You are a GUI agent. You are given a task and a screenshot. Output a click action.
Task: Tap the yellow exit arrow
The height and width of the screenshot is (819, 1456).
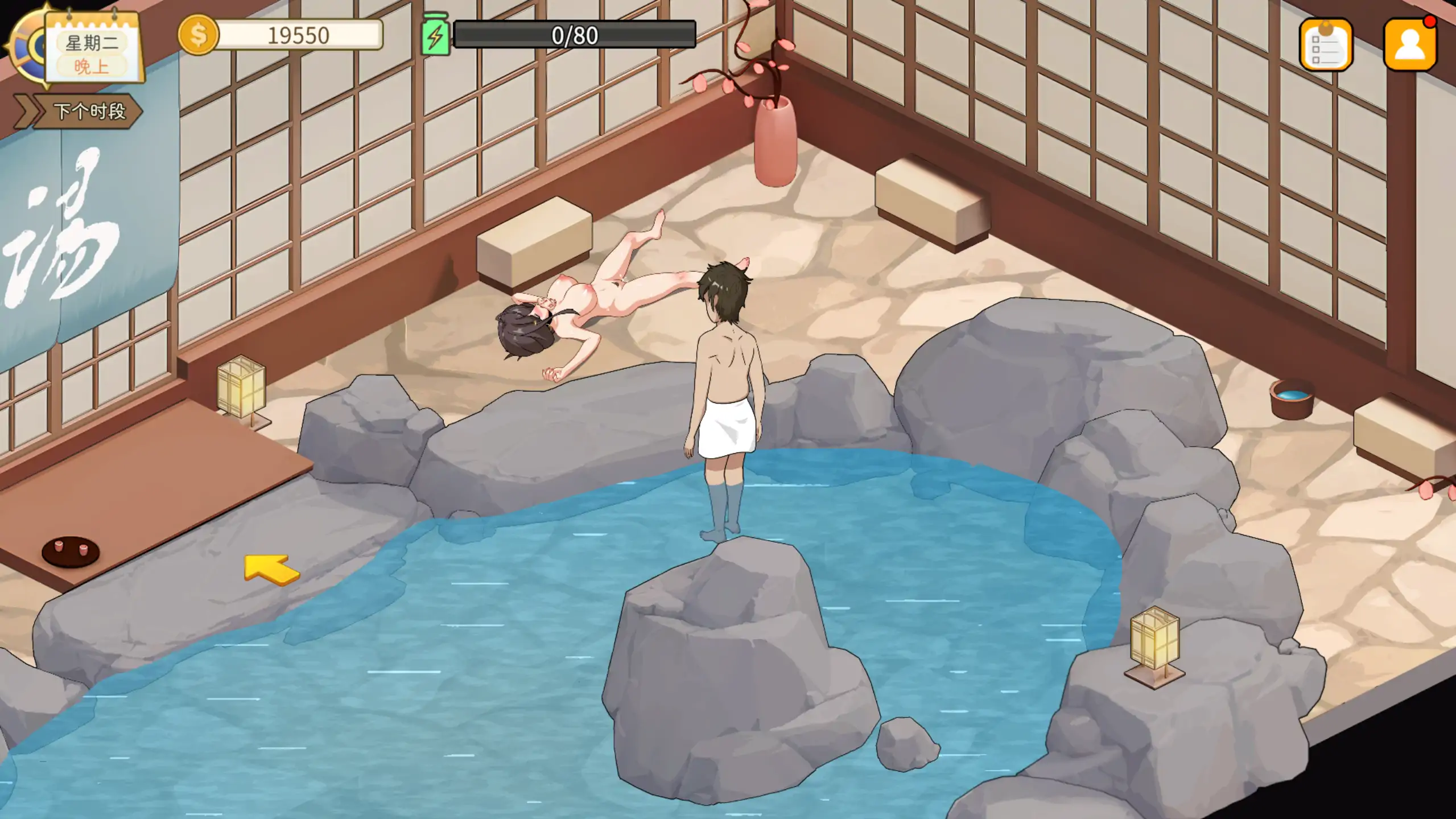[x=271, y=569]
